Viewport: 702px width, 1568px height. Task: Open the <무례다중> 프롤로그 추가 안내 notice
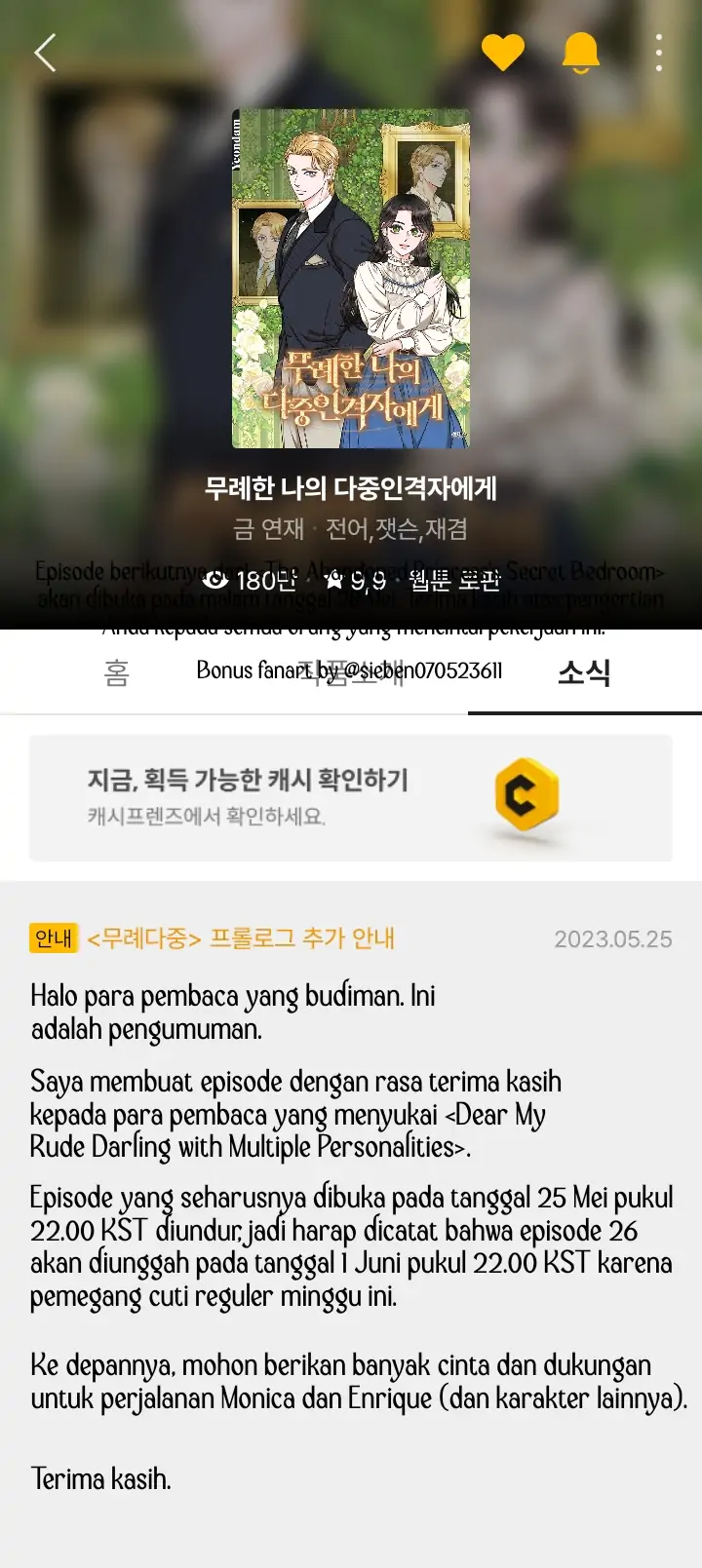coord(241,938)
